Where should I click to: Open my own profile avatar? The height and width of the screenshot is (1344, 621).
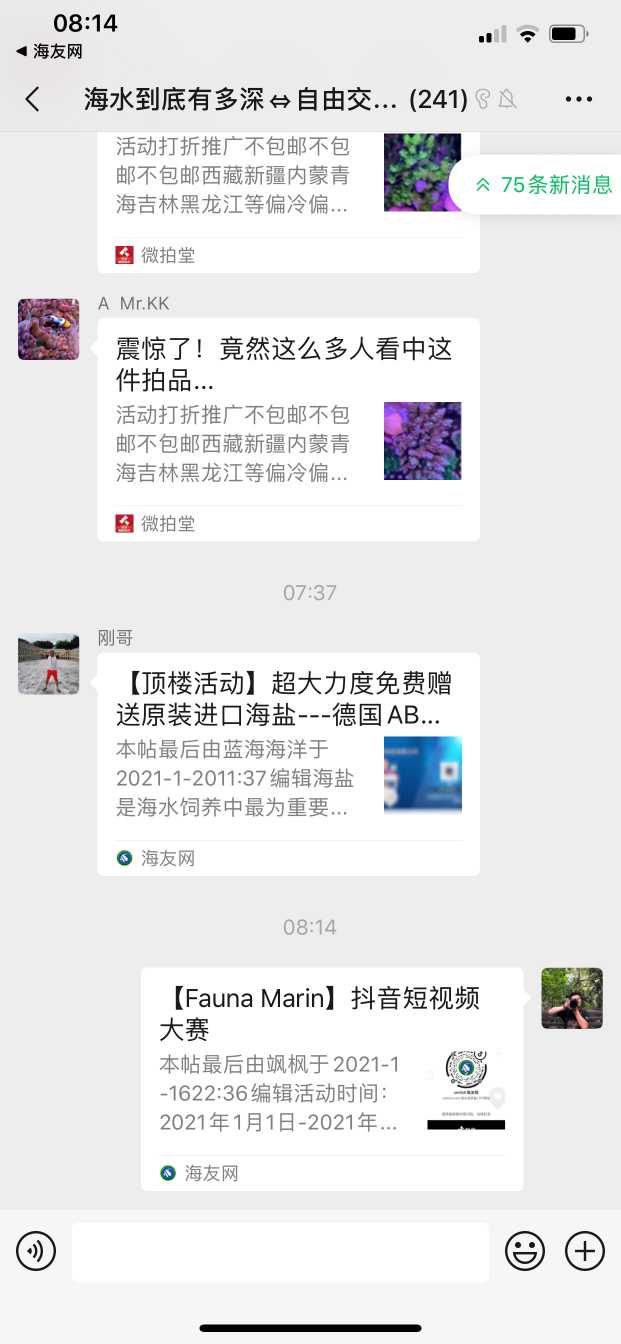coord(572,998)
